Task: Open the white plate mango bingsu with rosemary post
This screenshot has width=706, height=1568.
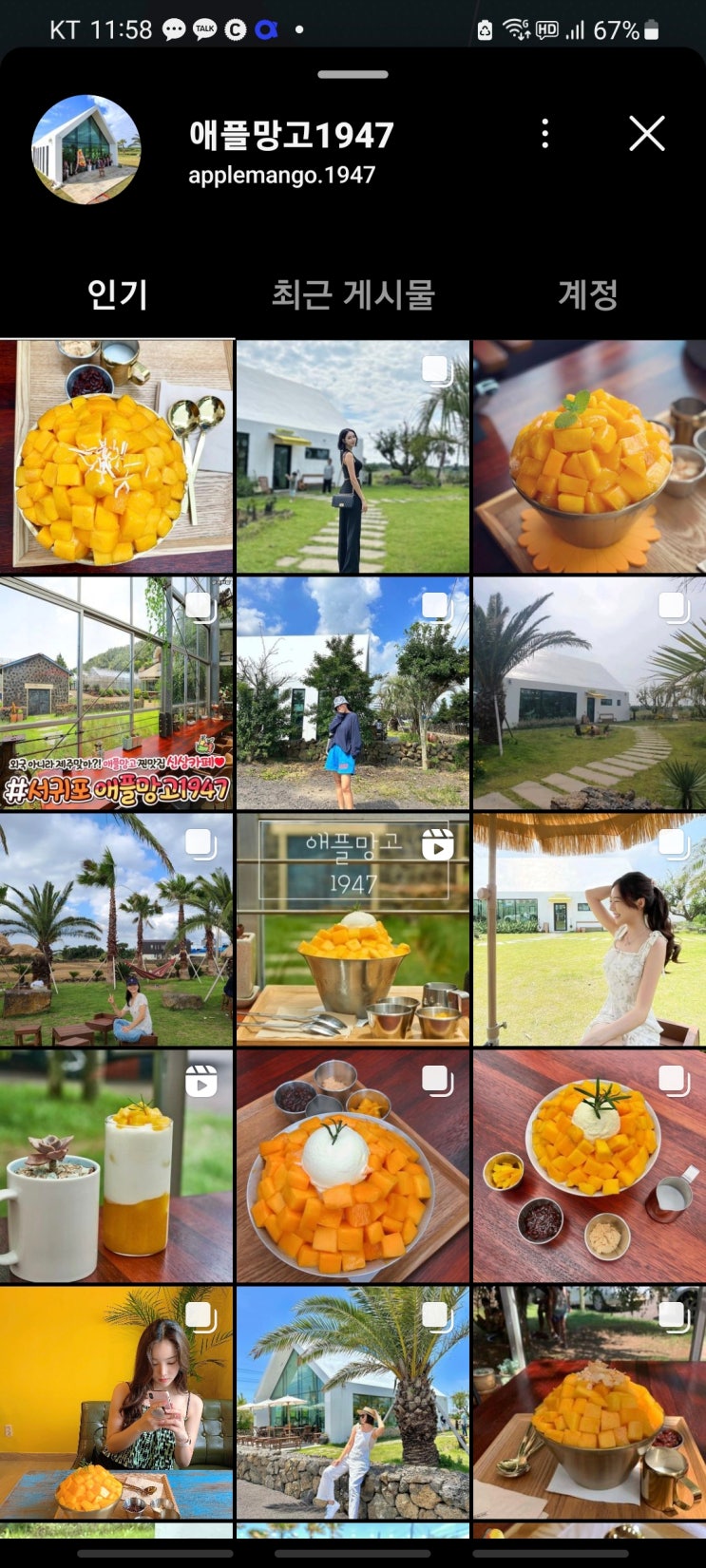Action: [589, 1166]
